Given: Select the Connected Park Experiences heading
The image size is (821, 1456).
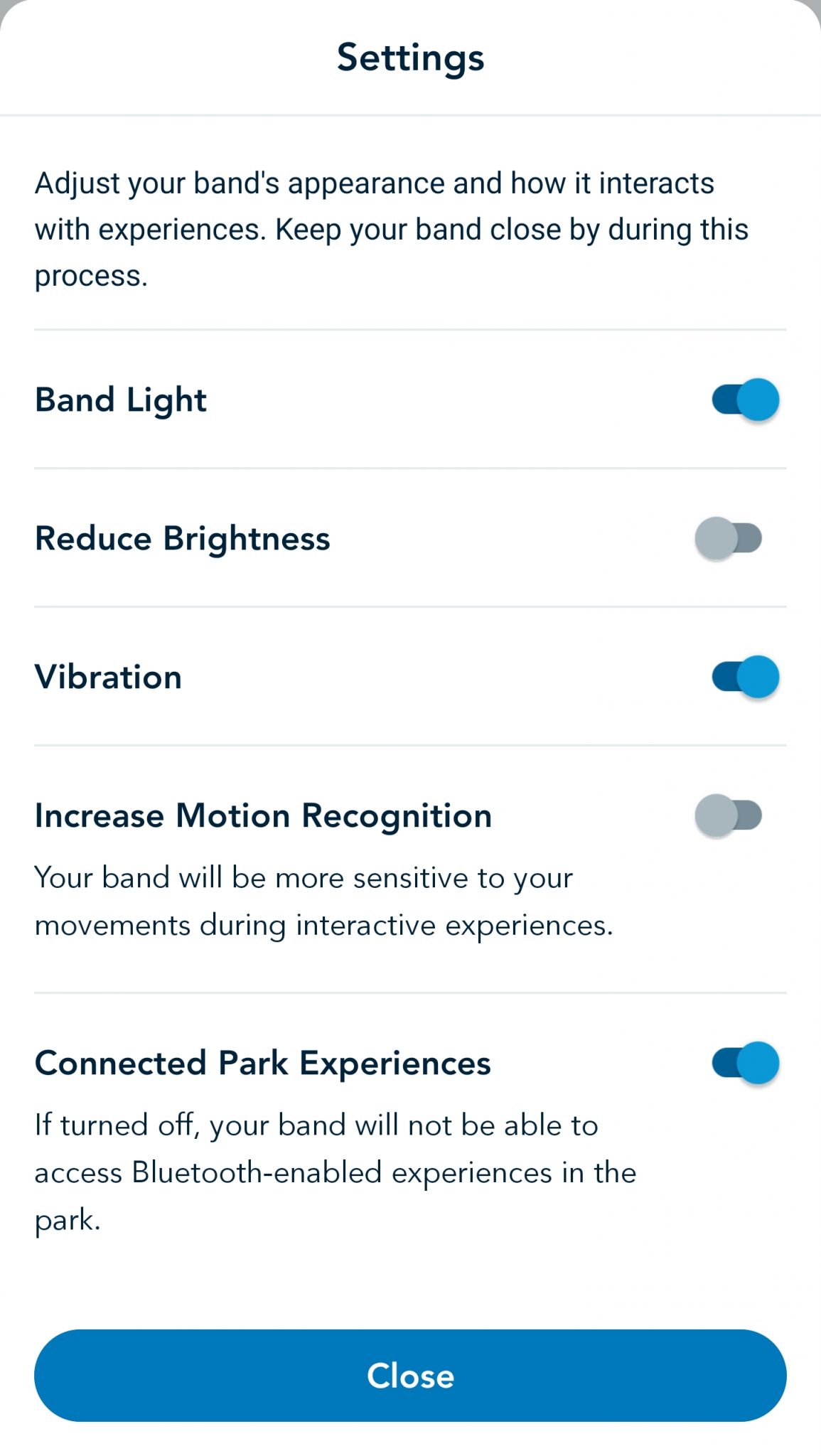Looking at the screenshot, I should pyautogui.click(x=264, y=1064).
